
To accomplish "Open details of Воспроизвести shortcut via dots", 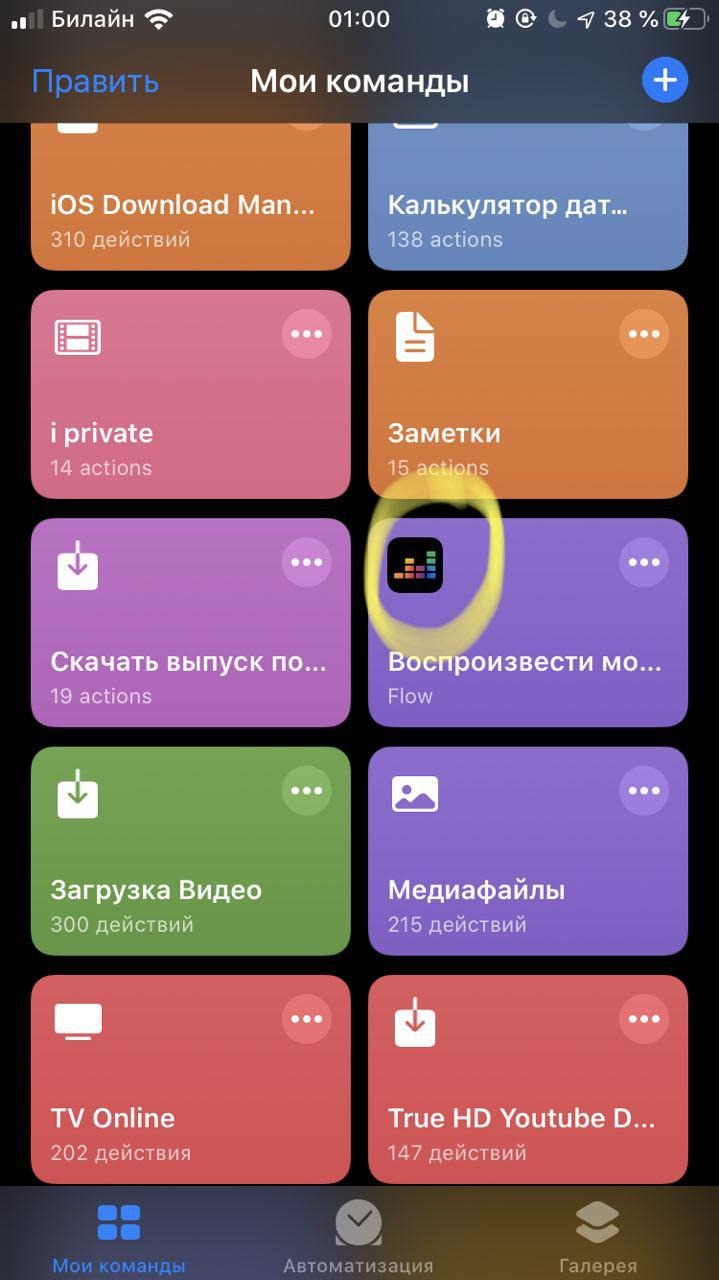I will 644,563.
